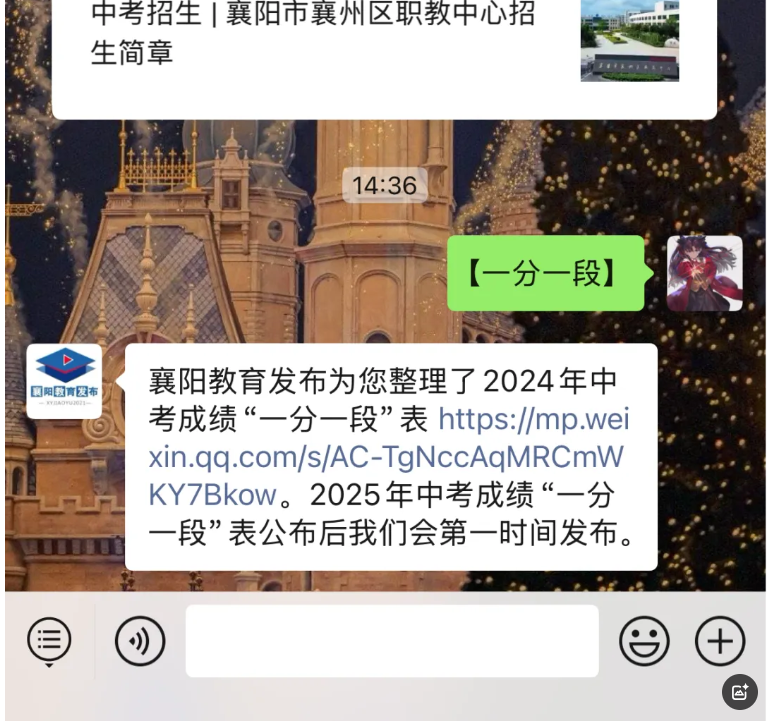This screenshot has width=779, height=721.
Task: Open the emoji sticker panel
Action: tap(644, 640)
